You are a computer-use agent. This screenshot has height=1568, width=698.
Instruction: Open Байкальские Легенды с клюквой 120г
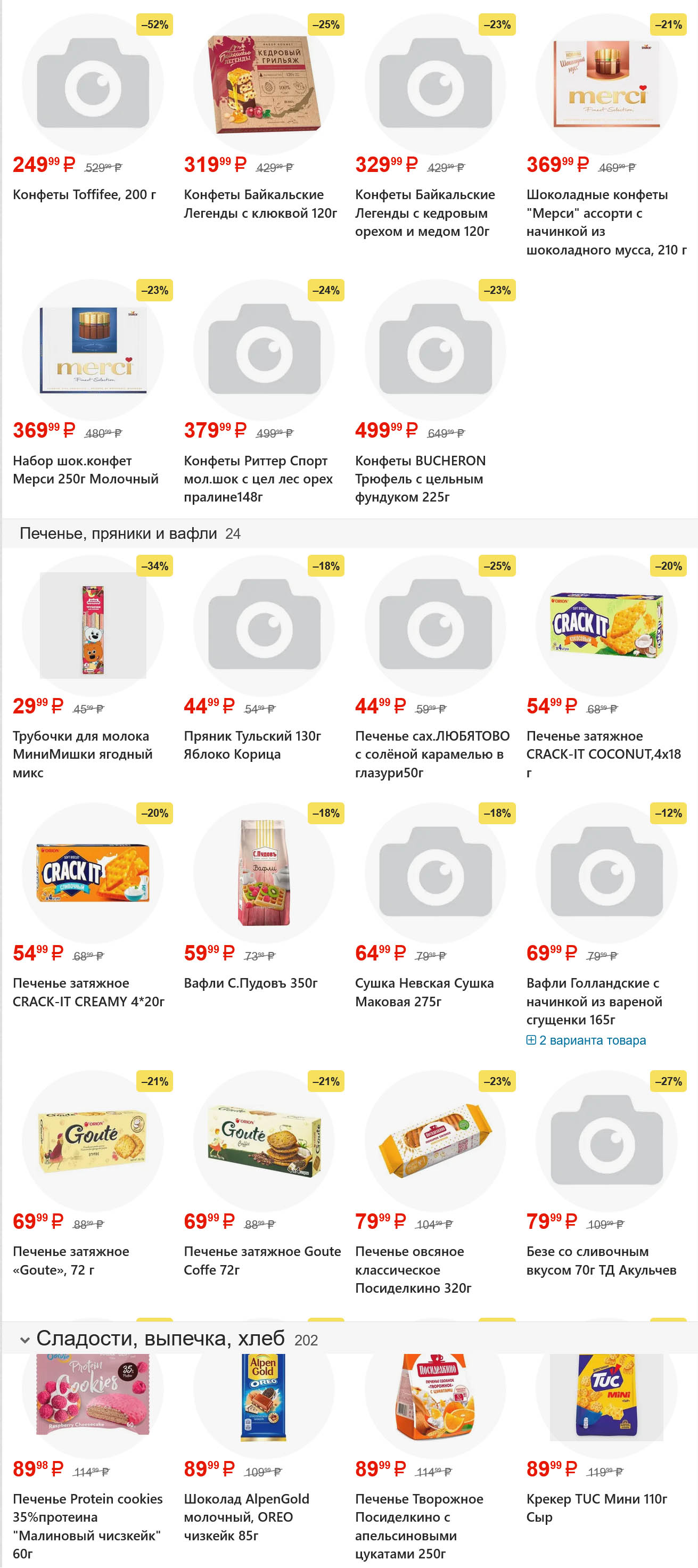tap(260, 204)
